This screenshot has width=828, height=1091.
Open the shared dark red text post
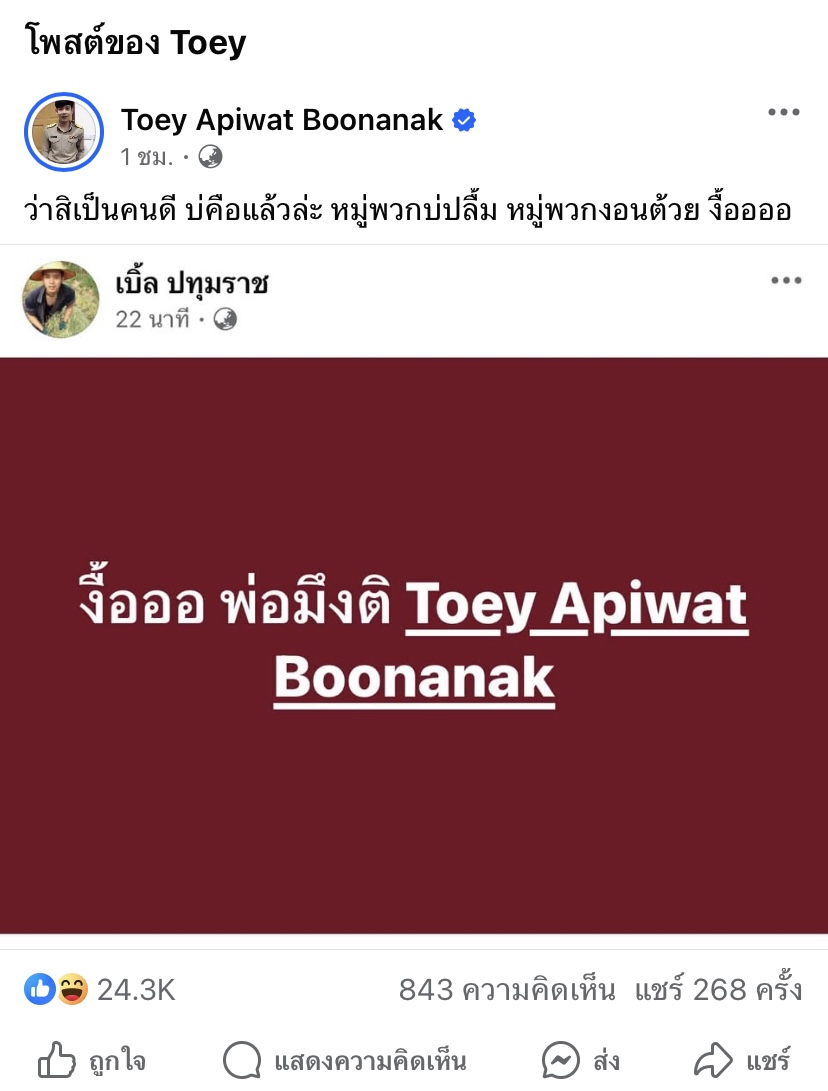click(414, 800)
